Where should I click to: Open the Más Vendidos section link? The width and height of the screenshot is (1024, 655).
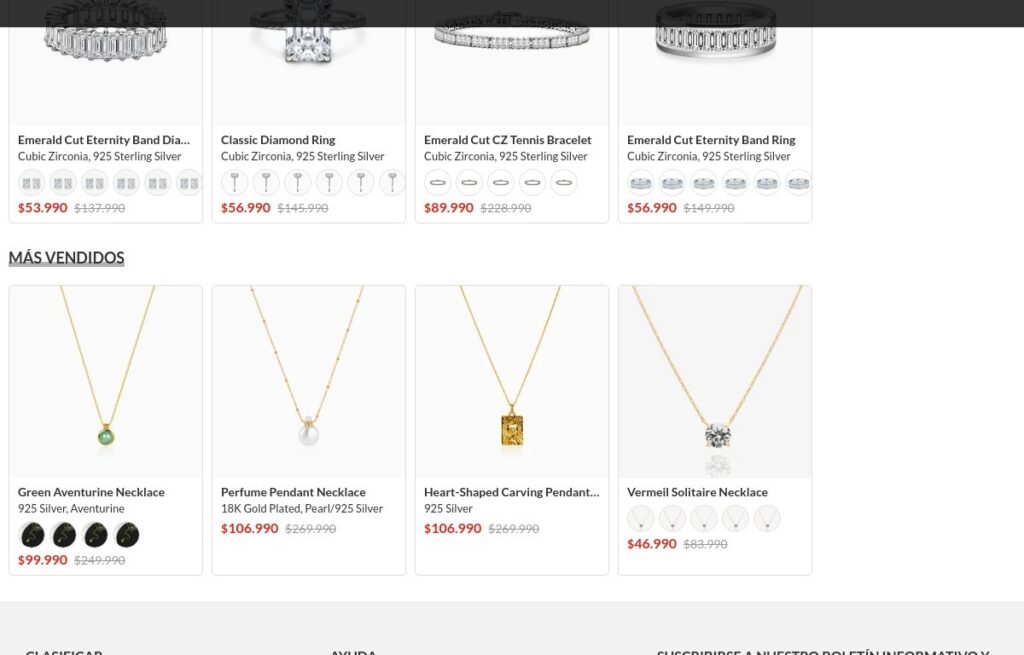(66, 257)
